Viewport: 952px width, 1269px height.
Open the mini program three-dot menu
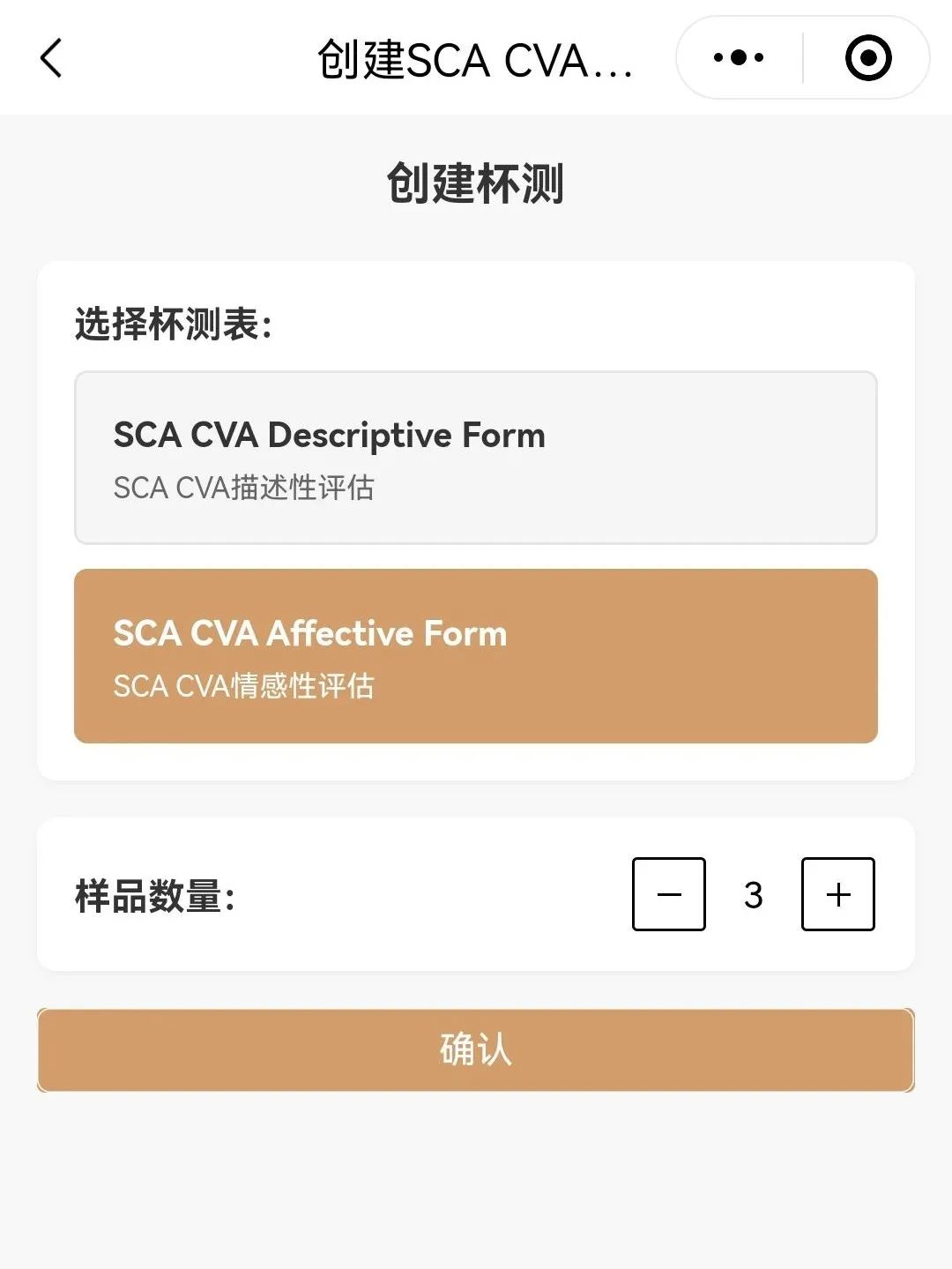739,58
